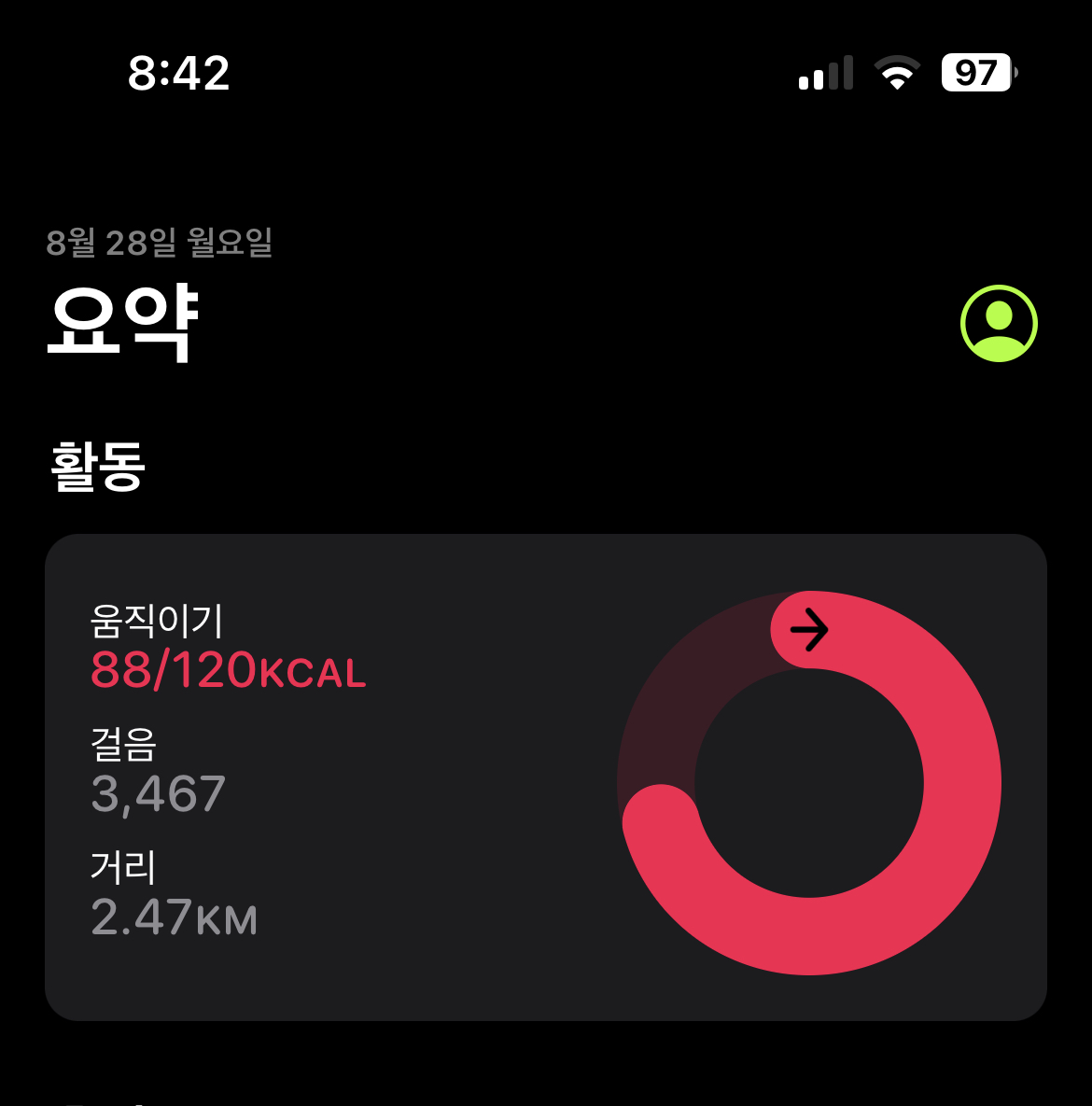
Task: Open the 활동 move ring card
Action: tap(545, 777)
